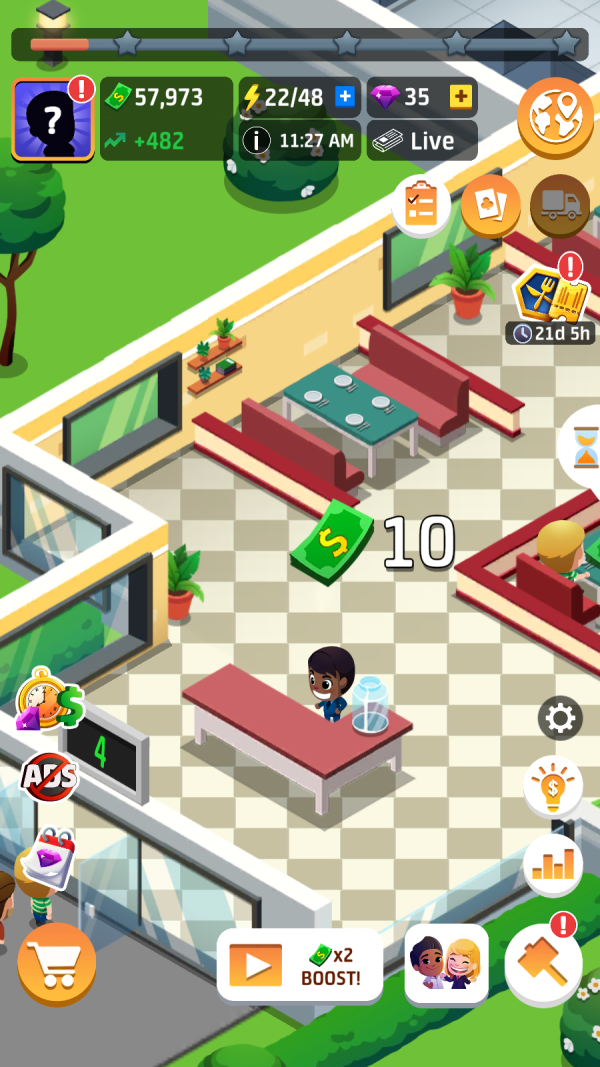Open the gem calendar daily rewards
The image size is (600, 1067).
click(48, 858)
